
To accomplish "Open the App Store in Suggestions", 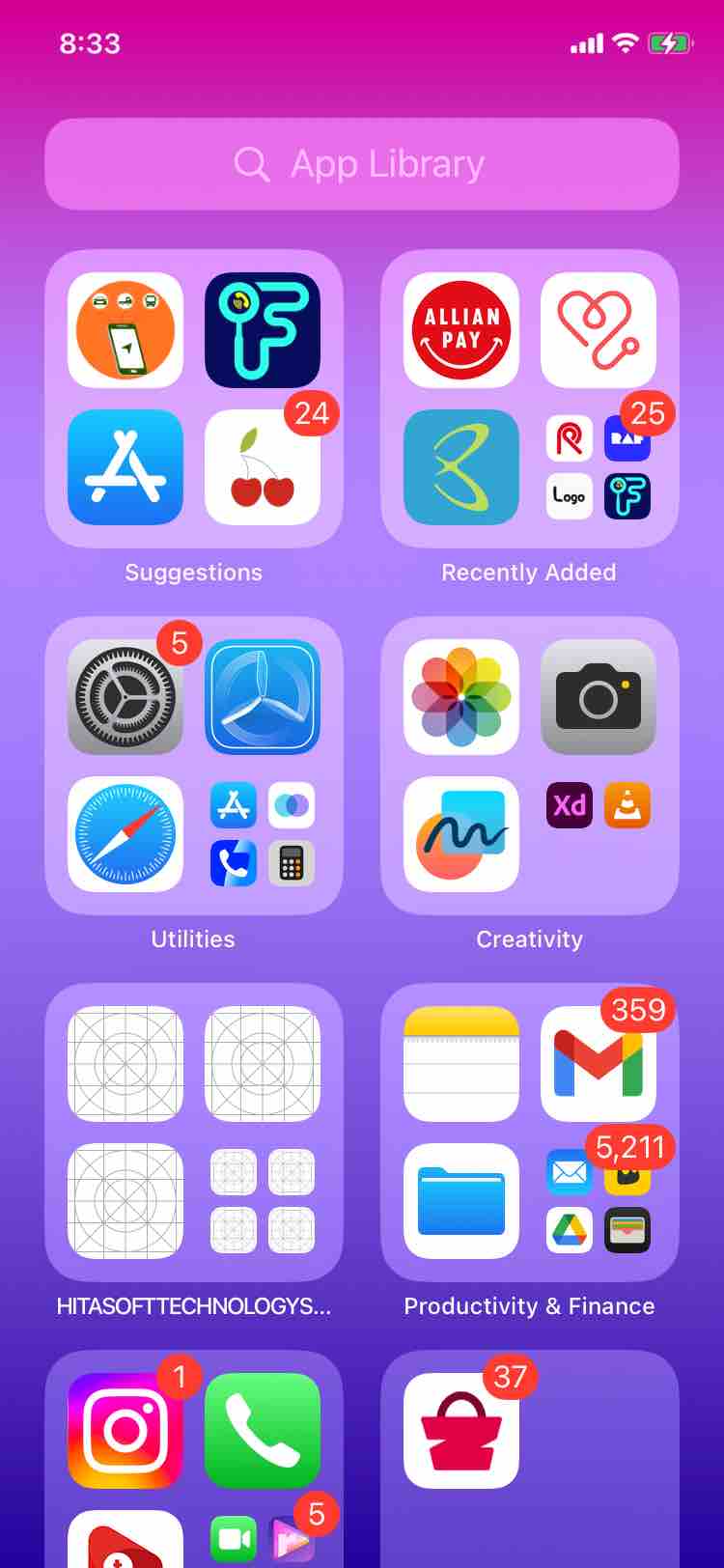I will [x=125, y=467].
